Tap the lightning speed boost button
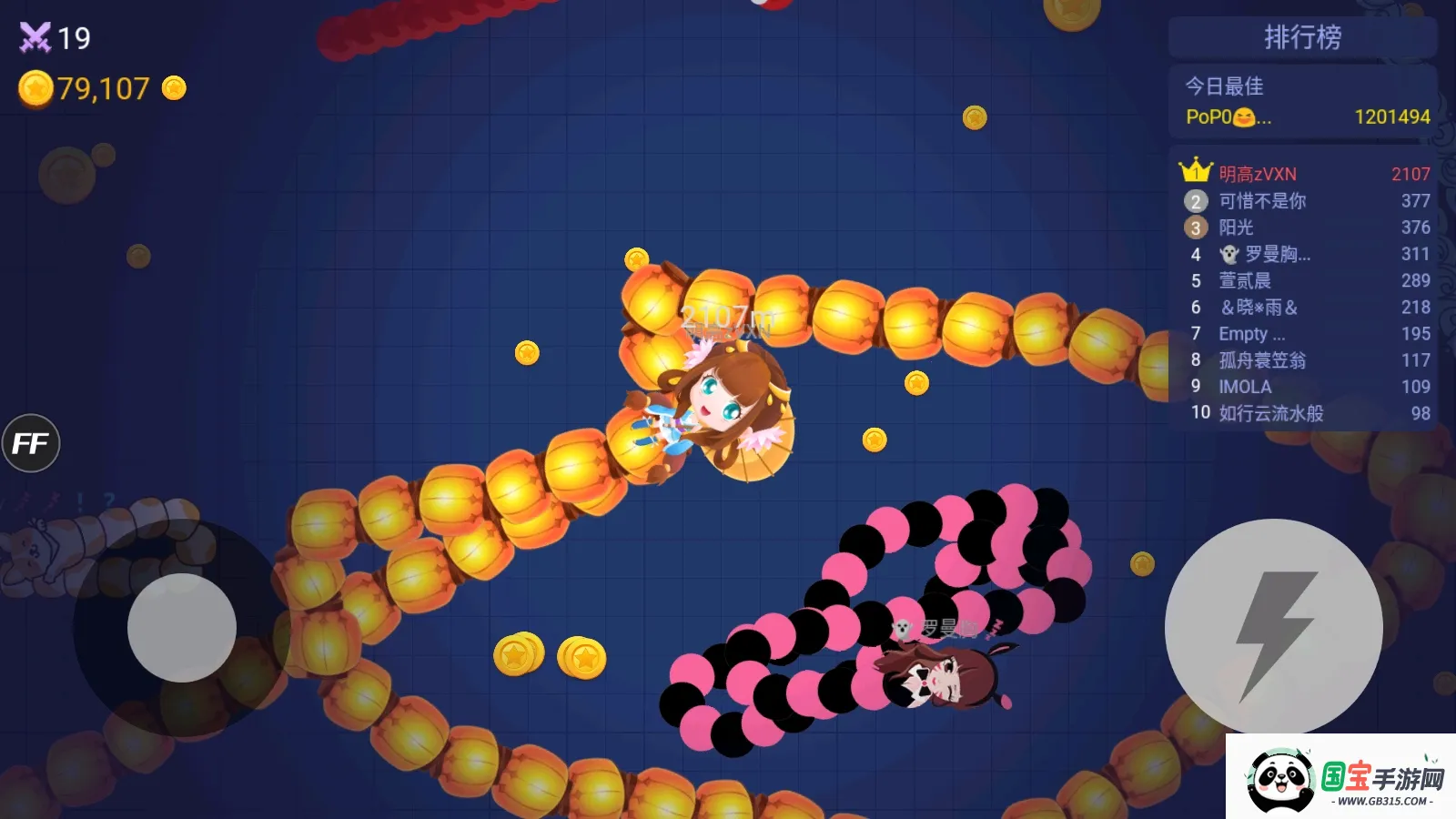The width and height of the screenshot is (1456, 819). 1274,628
